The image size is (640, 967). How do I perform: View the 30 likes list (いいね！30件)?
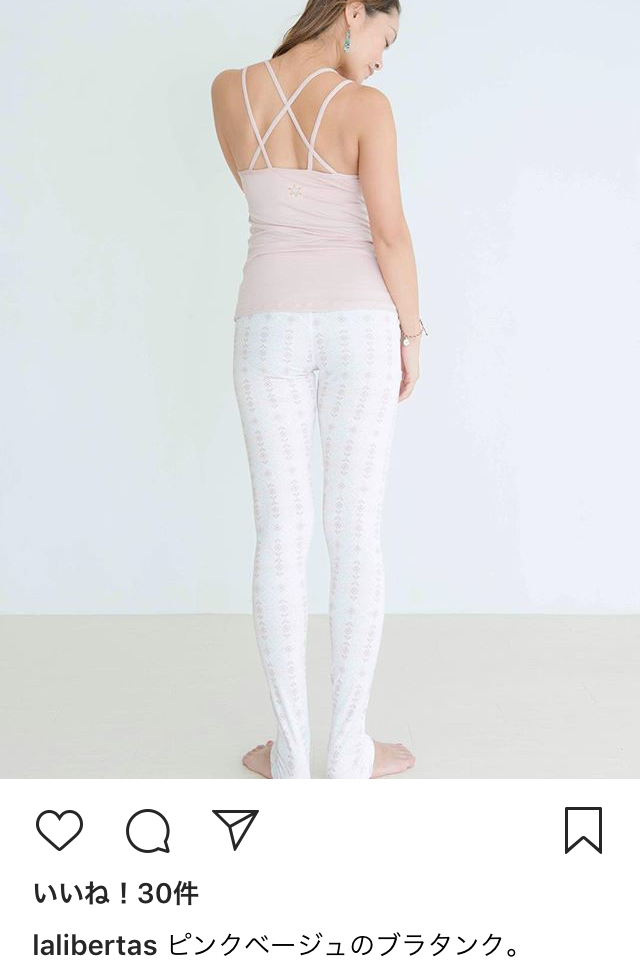tap(116, 893)
